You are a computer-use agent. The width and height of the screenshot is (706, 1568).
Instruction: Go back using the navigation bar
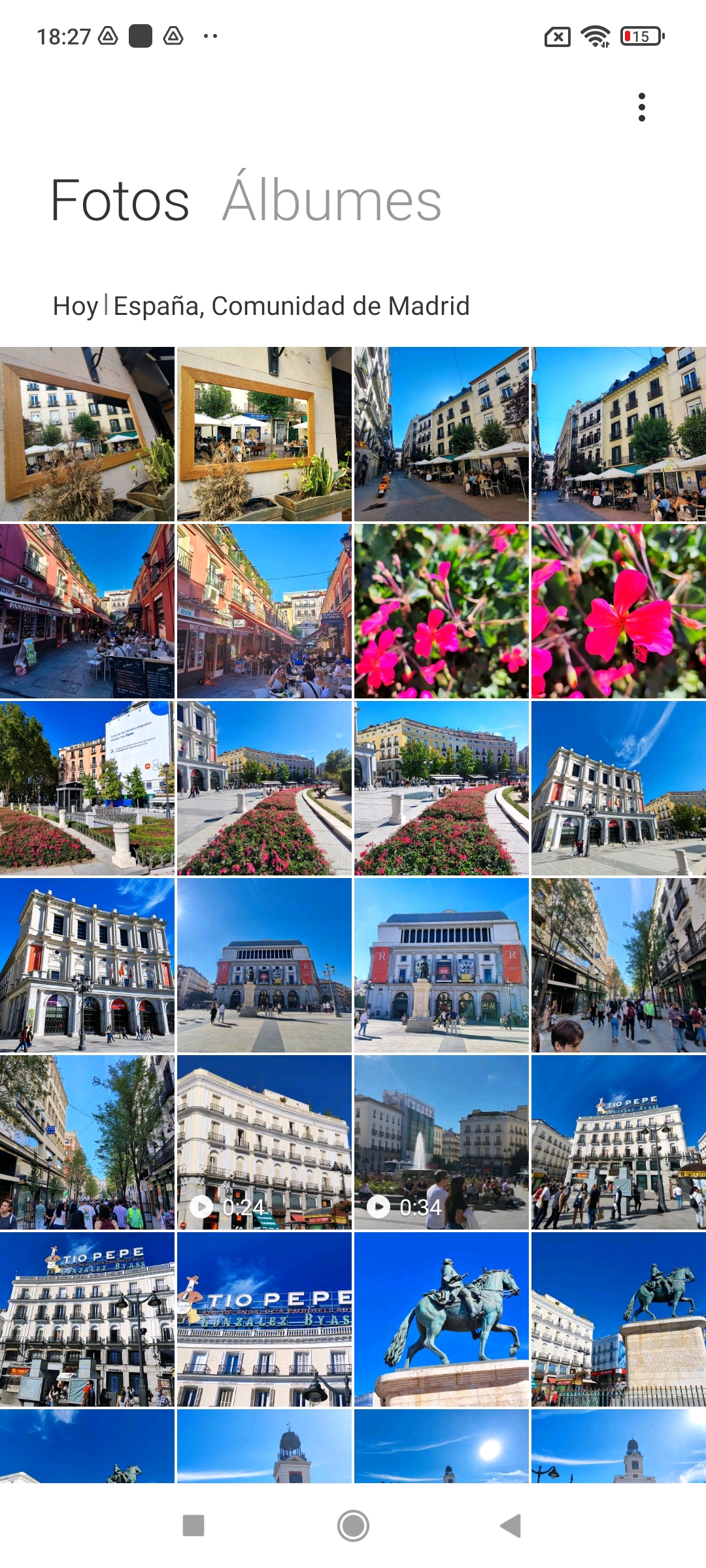pyautogui.click(x=511, y=1526)
